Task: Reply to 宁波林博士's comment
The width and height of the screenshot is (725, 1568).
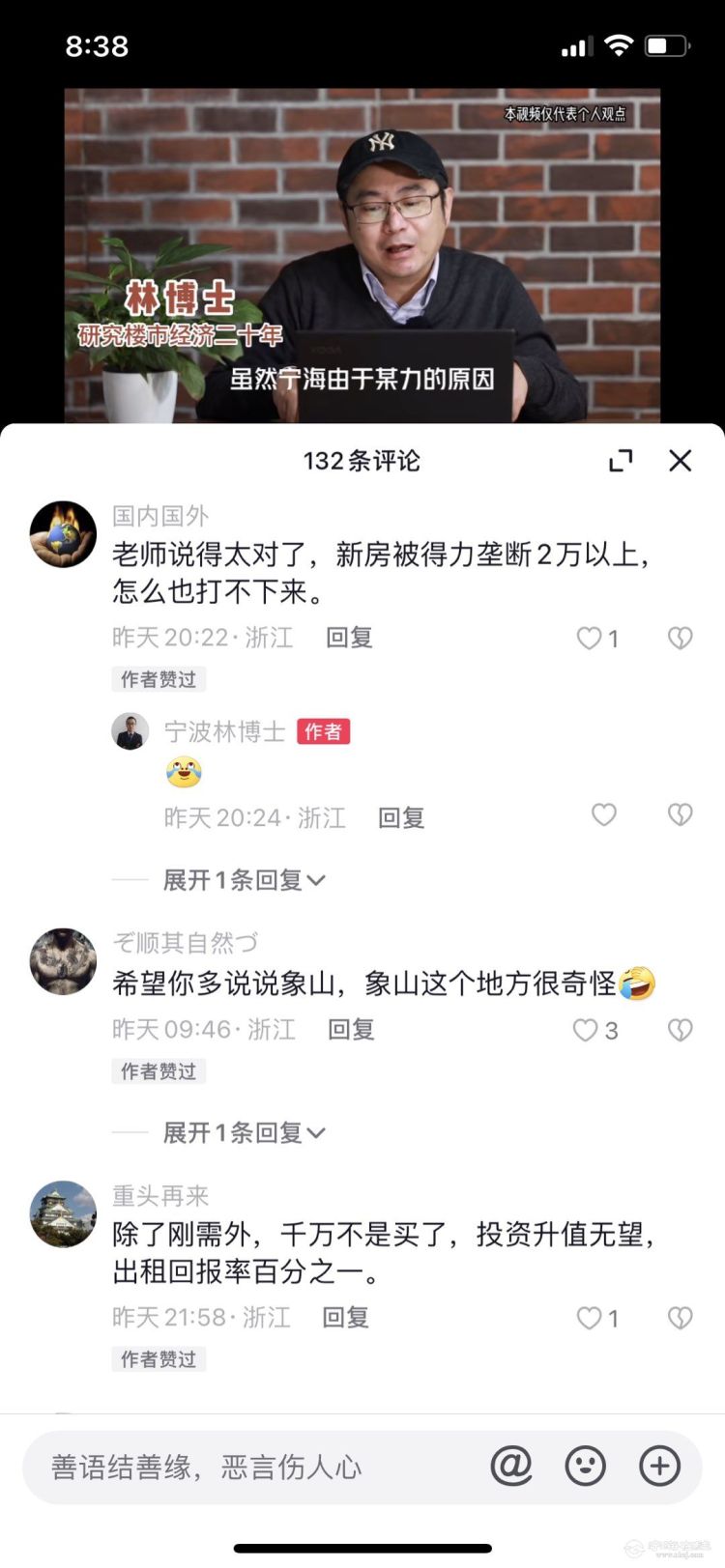Action: 401,818
